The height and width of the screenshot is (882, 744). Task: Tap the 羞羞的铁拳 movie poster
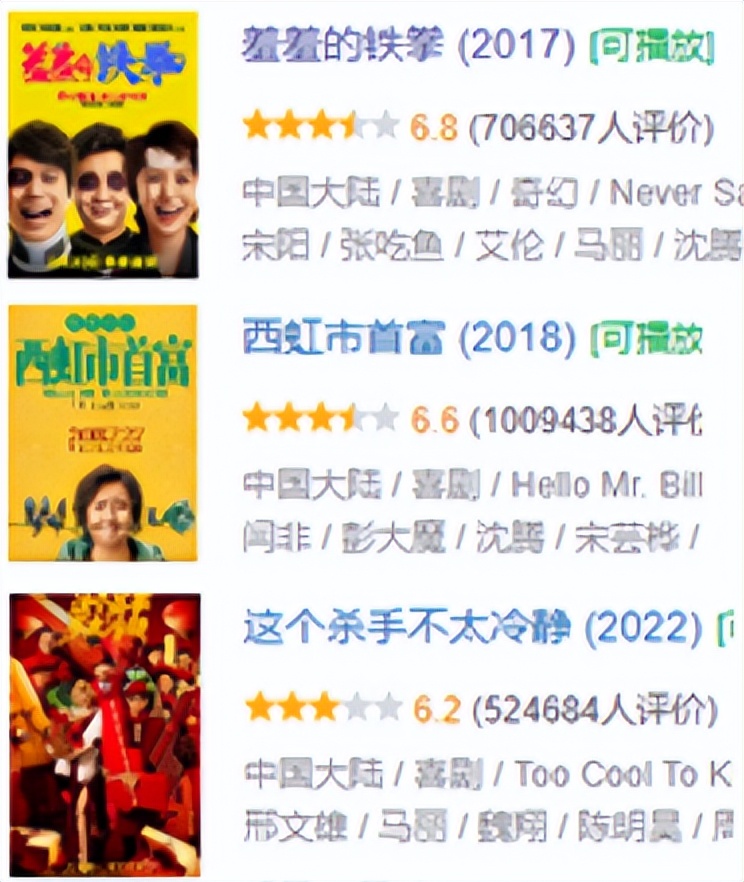(103, 144)
